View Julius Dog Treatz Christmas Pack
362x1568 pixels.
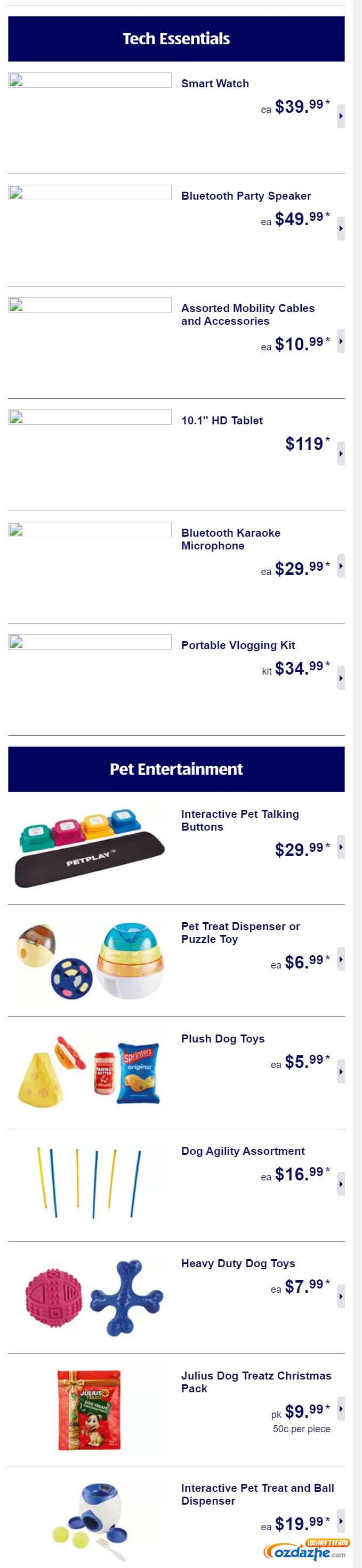[x=256, y=1382]
